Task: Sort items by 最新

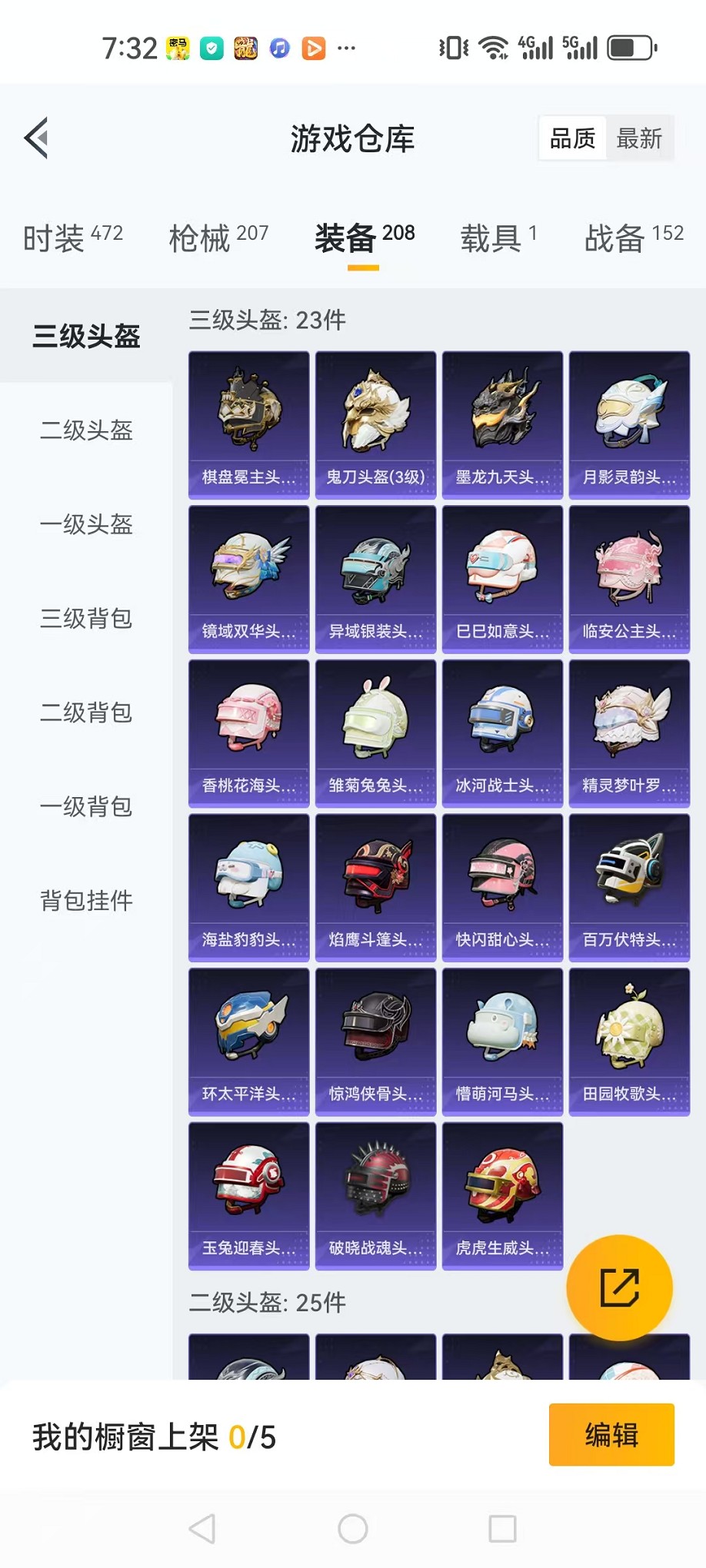Action: [x=639, y=138]
